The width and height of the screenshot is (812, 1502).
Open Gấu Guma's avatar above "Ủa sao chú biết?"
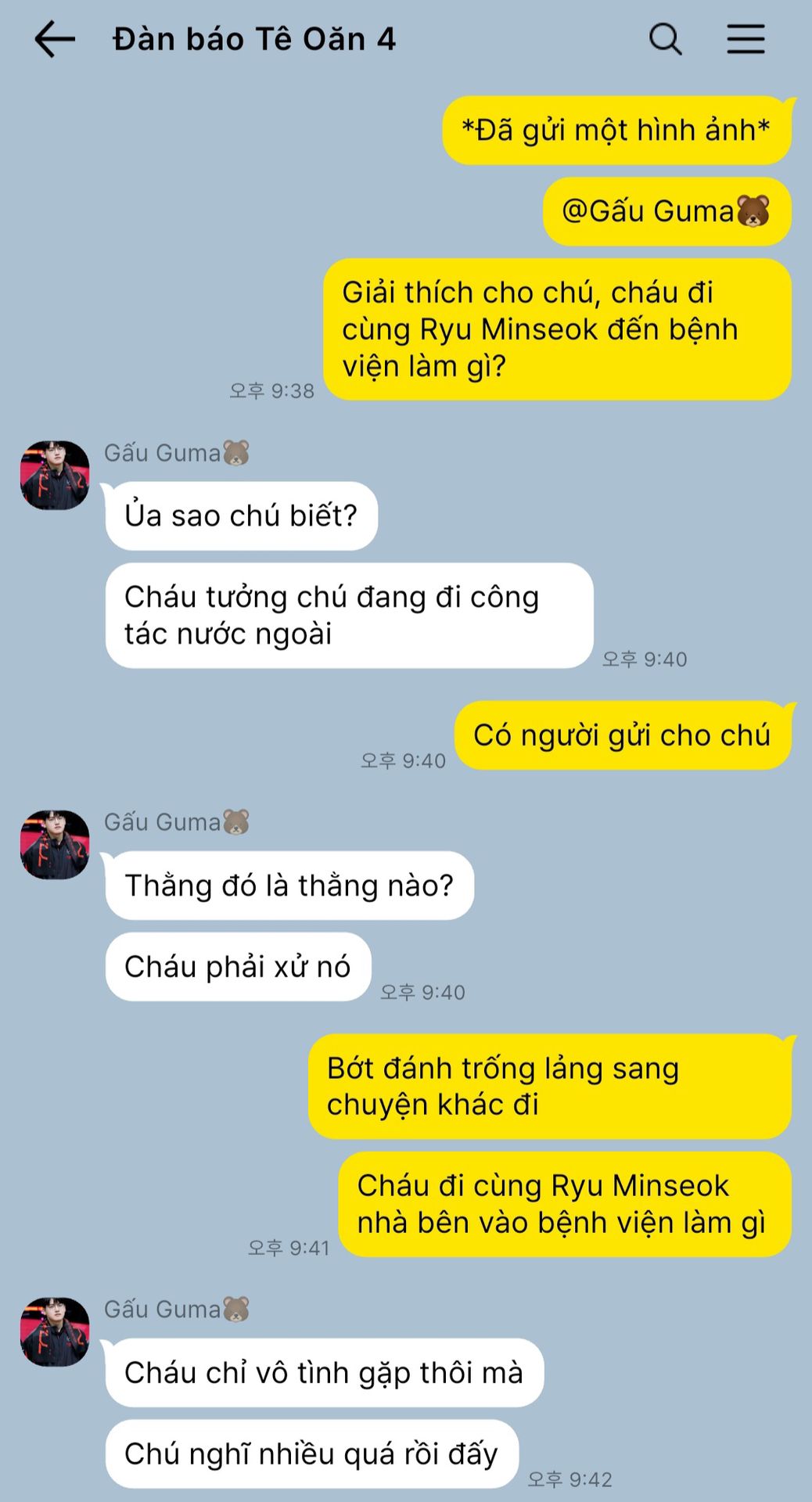pos(55,475)
